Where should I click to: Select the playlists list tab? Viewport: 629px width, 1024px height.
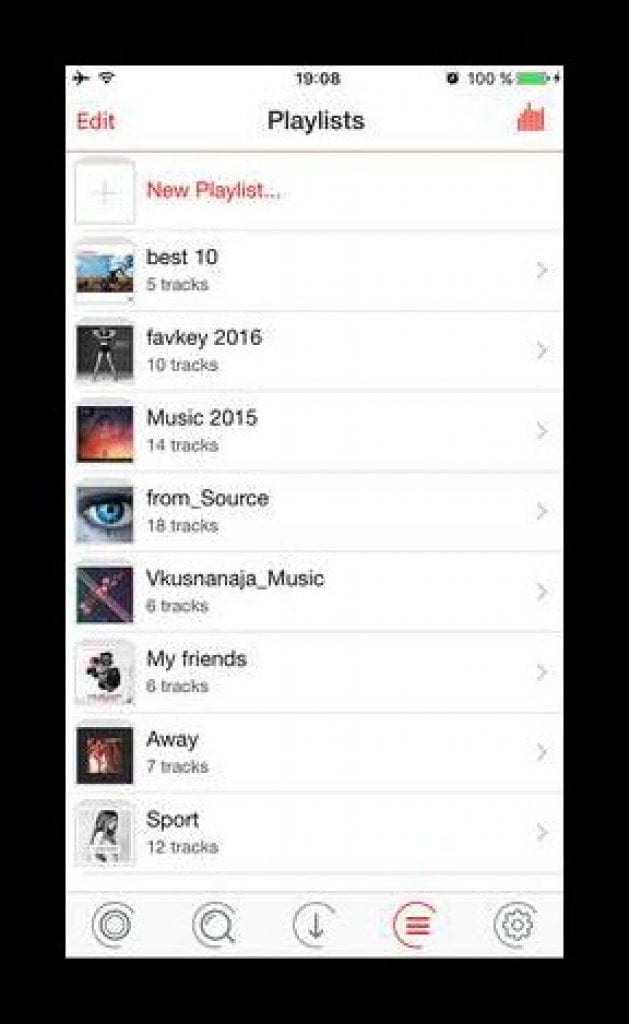tap(415, 924)
